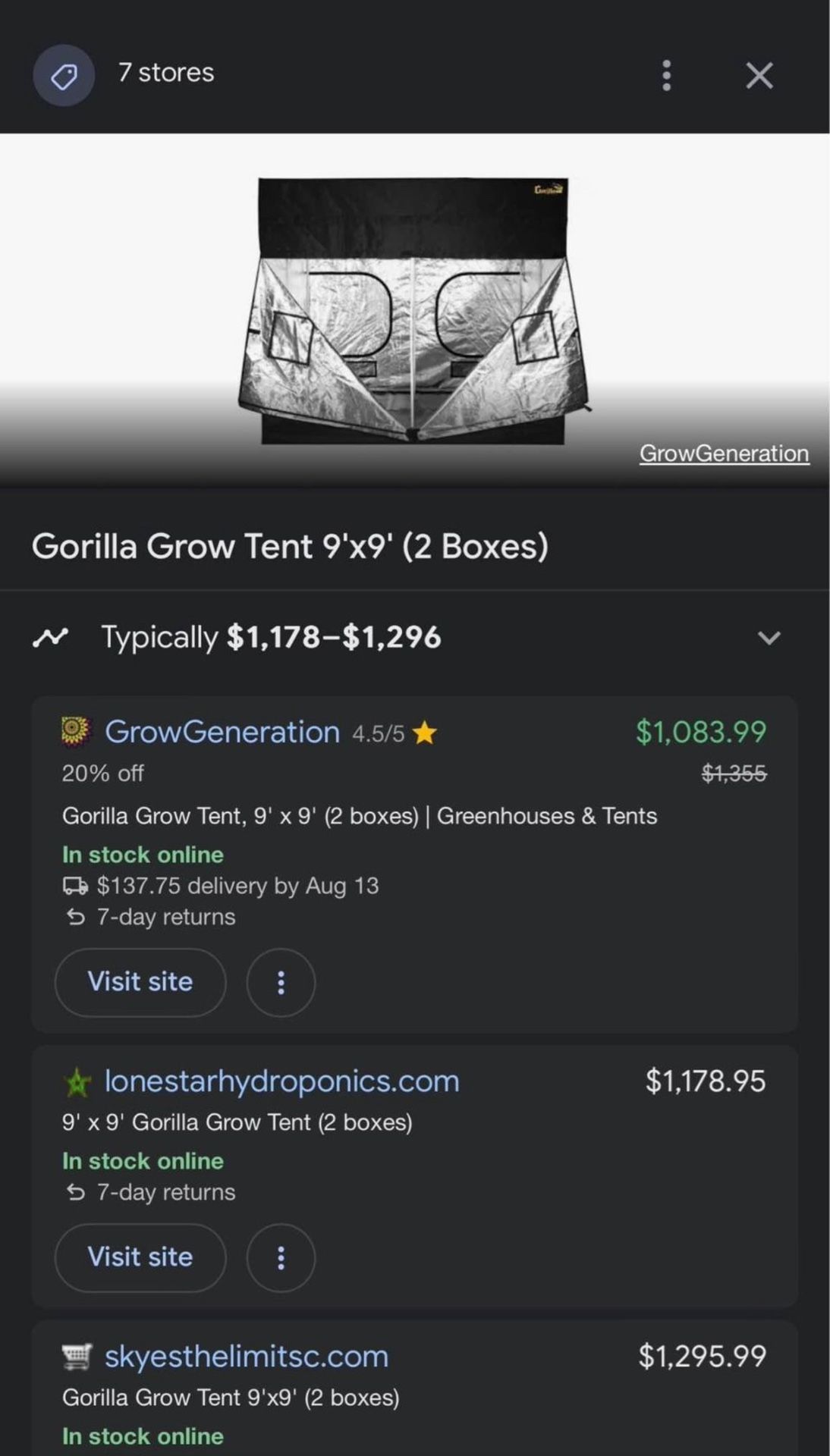
Task: Open the GrowGeneration image source link
Action: pyautogui.click(x=724, y=453)
